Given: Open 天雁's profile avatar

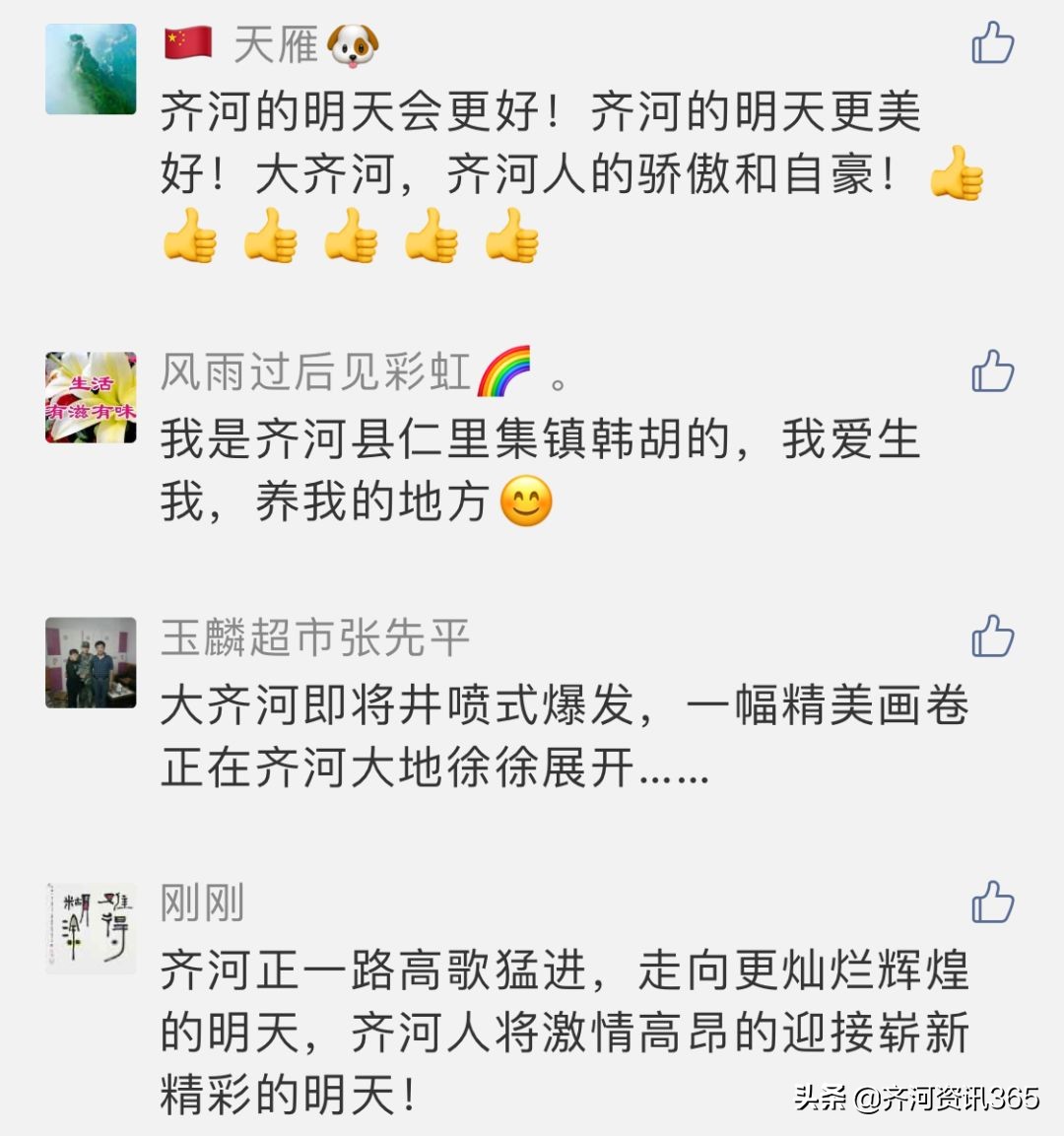Looking at the screenshot, I should (x=91, y=69).
